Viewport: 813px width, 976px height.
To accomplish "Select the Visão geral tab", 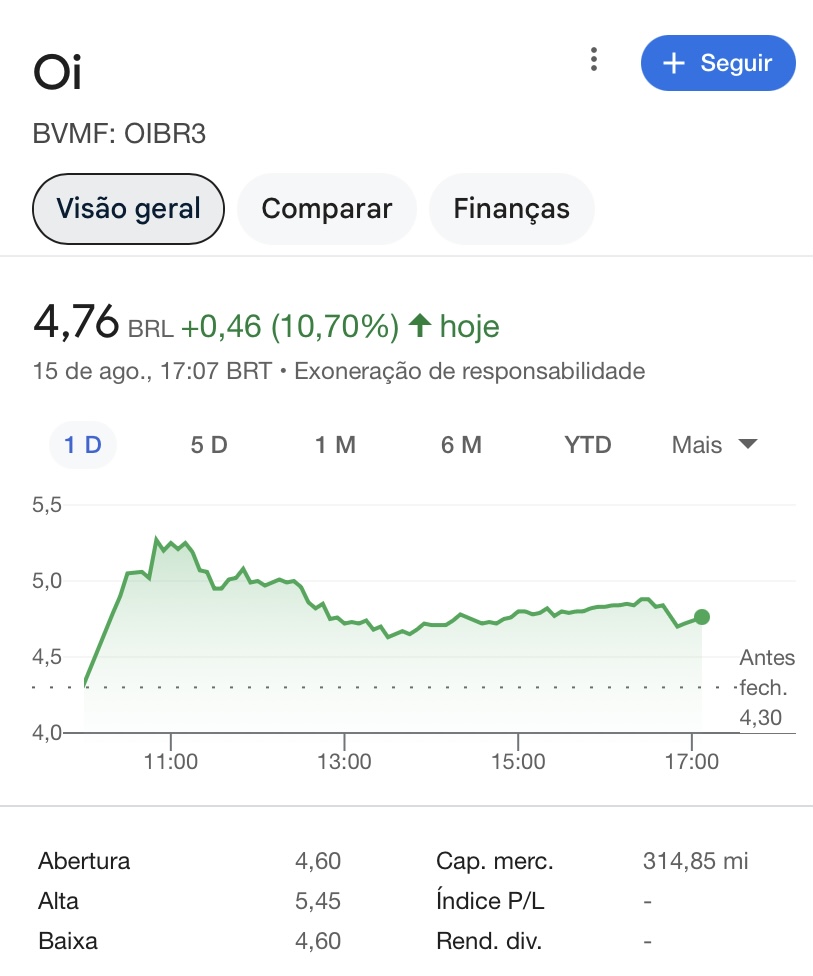I will [x=128, y=209].
